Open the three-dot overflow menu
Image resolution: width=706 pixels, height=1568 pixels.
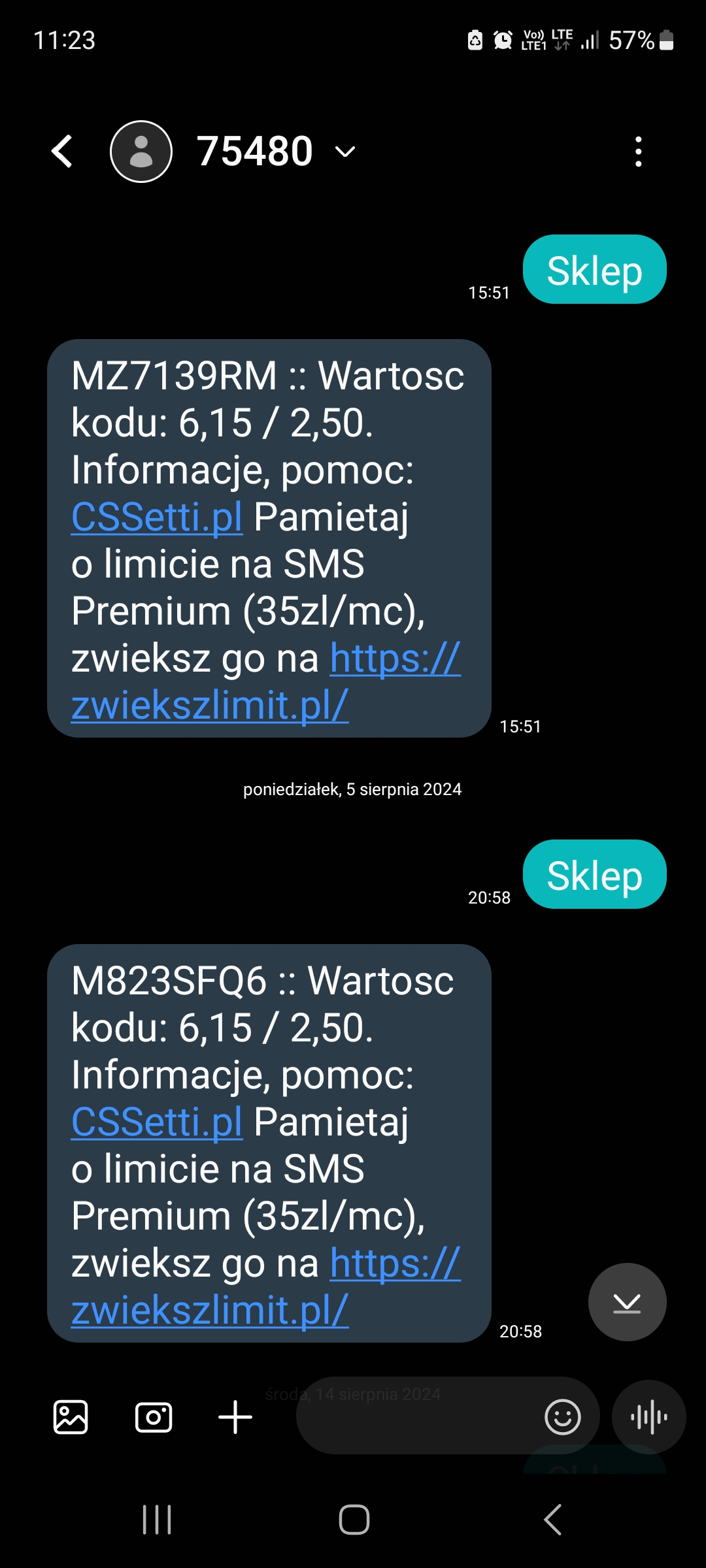tap(638, 152)
